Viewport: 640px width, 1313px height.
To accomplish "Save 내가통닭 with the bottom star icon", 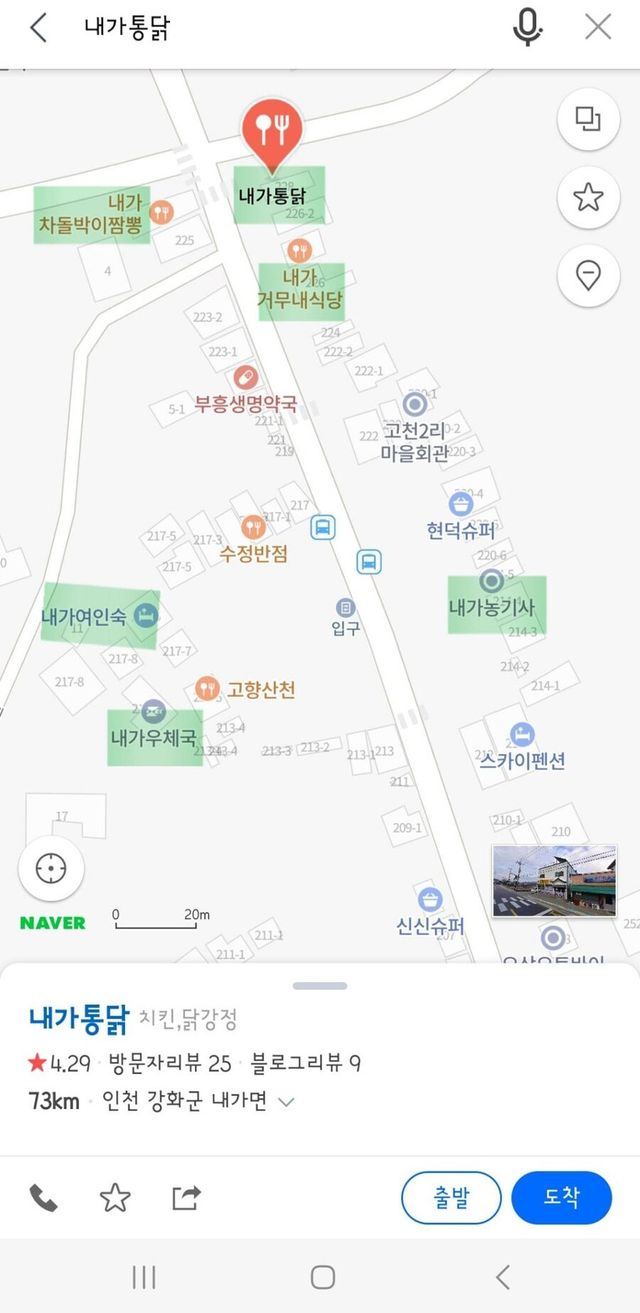I will (x=115, y=1197).
